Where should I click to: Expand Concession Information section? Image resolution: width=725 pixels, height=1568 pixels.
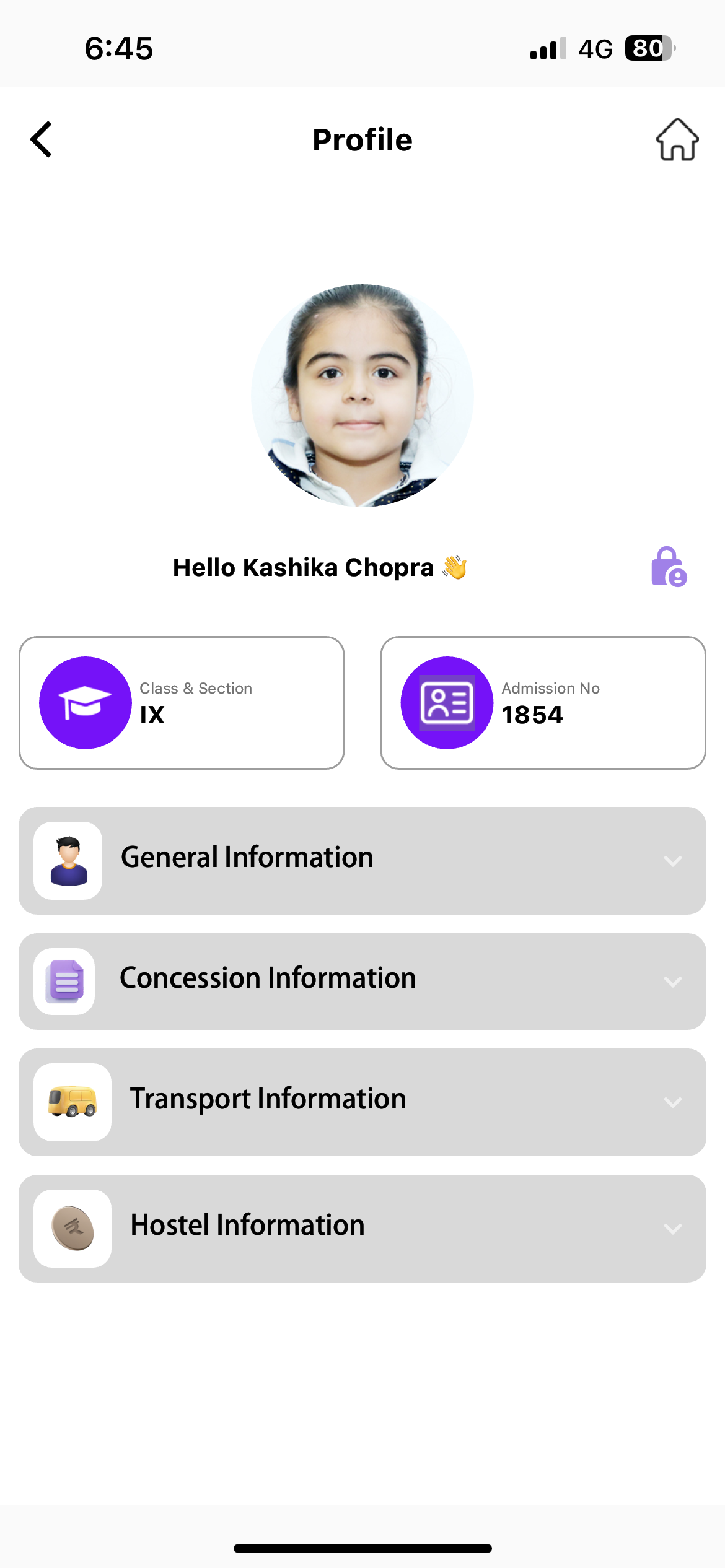pyautogui.click(x=362, y=981)
